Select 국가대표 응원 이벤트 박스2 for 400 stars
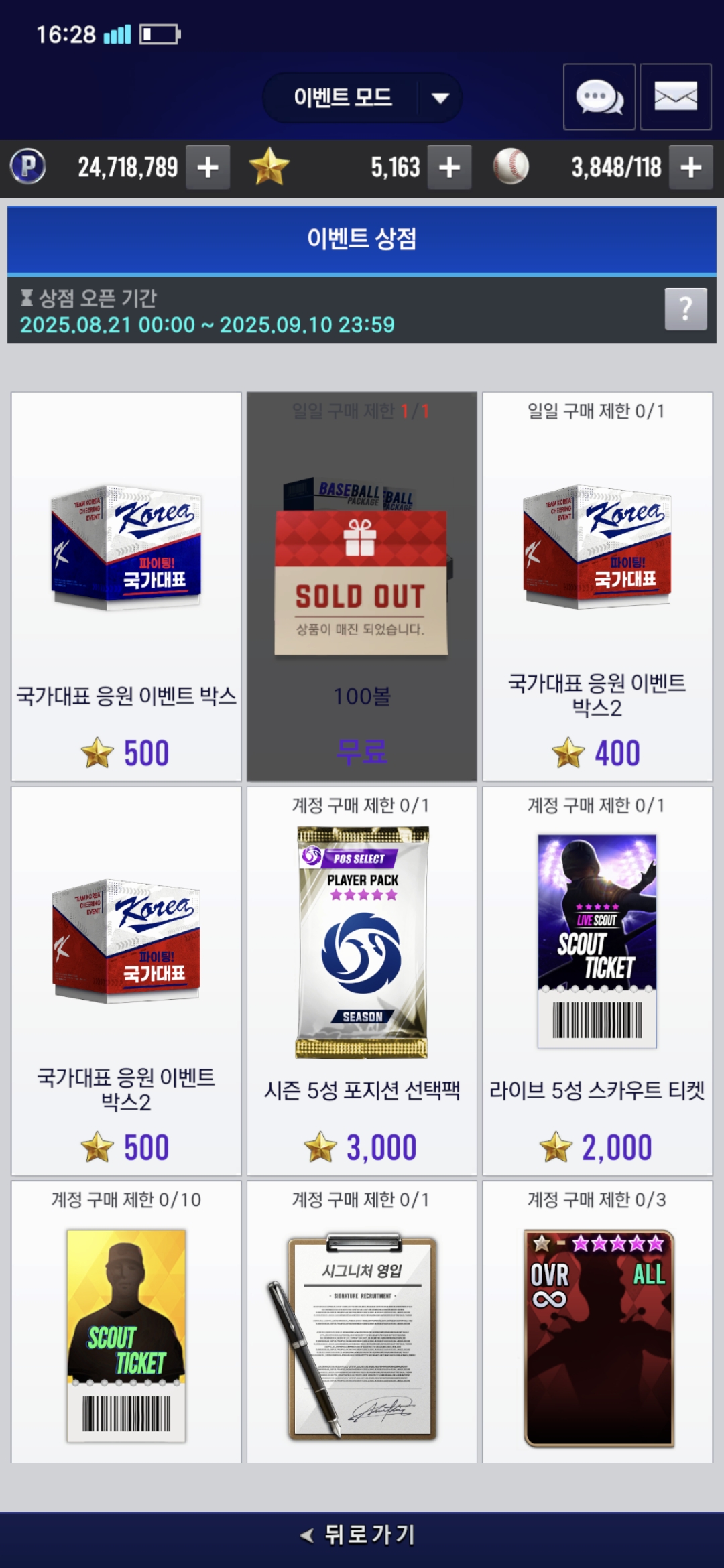This screenshot has height=1568, width=724. (x=597, y=586)
